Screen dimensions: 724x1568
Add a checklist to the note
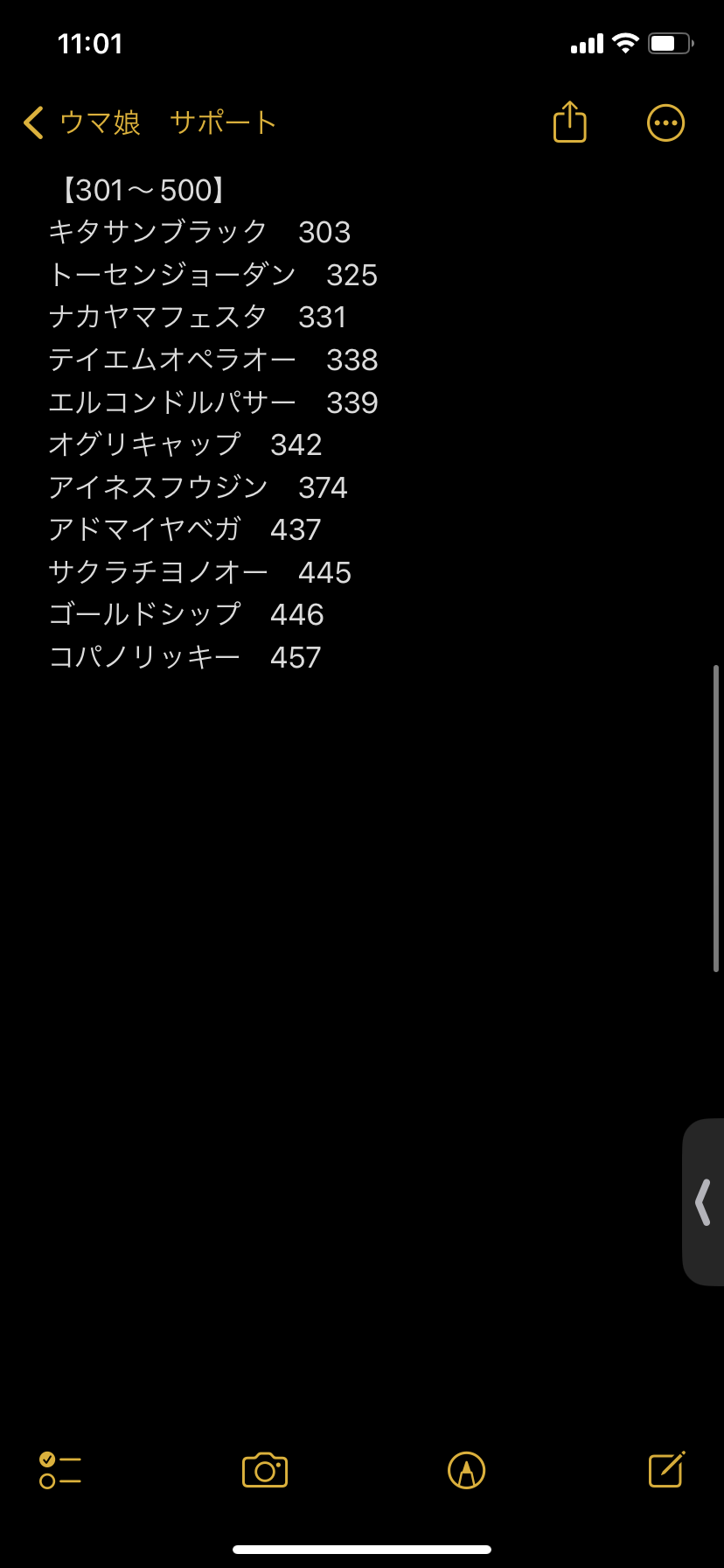[x=60, y=1470]
